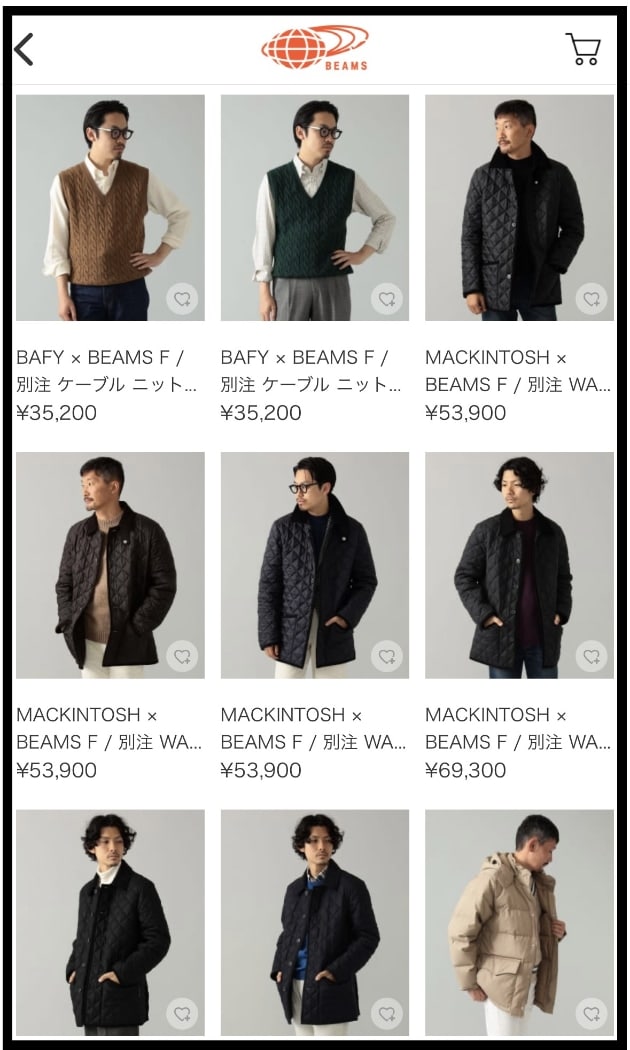Favorite the green BAFY knit vest
The height and width of the screenshot is (1050, 630).
[387, 298]
